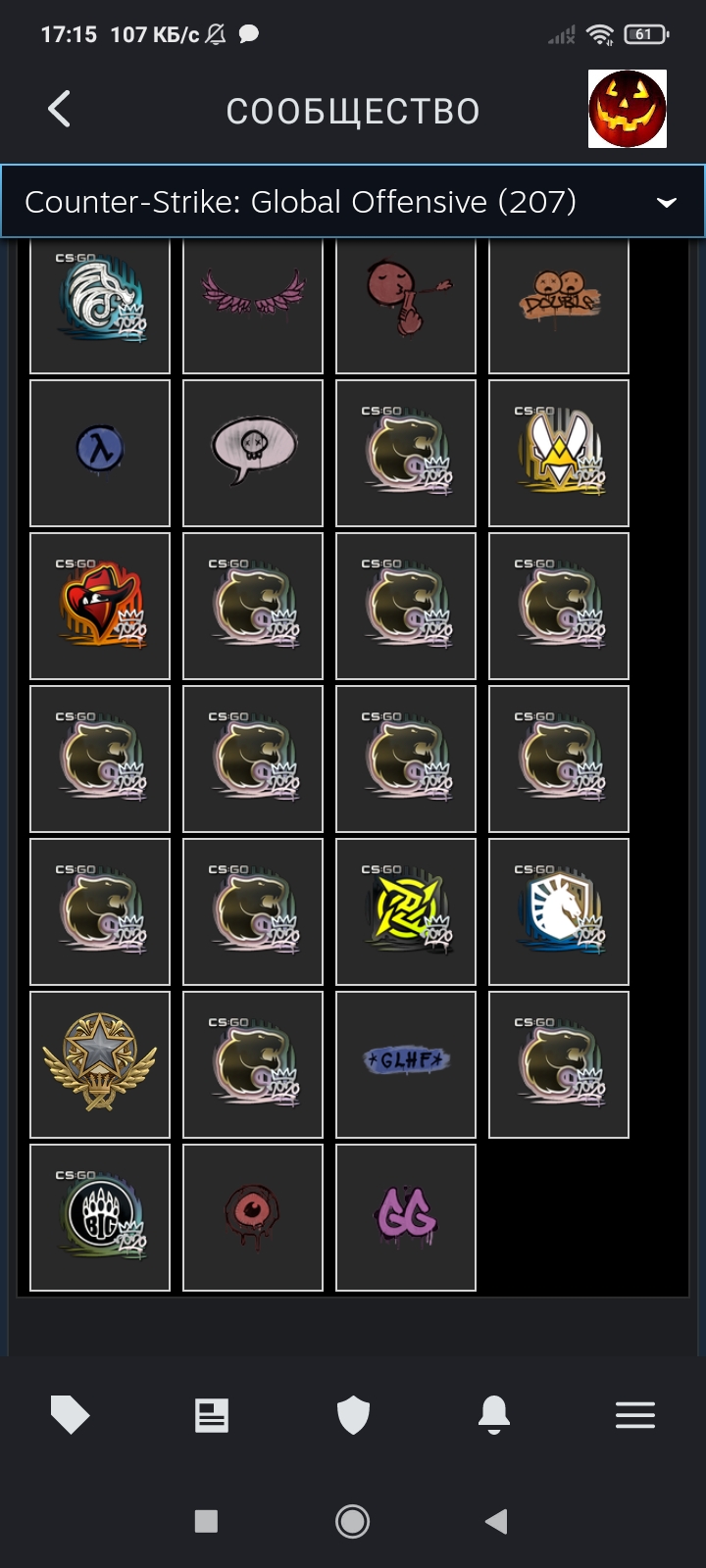Go back using the top arrow
The width and height of the screenshot is (706, 1568).
60,109
